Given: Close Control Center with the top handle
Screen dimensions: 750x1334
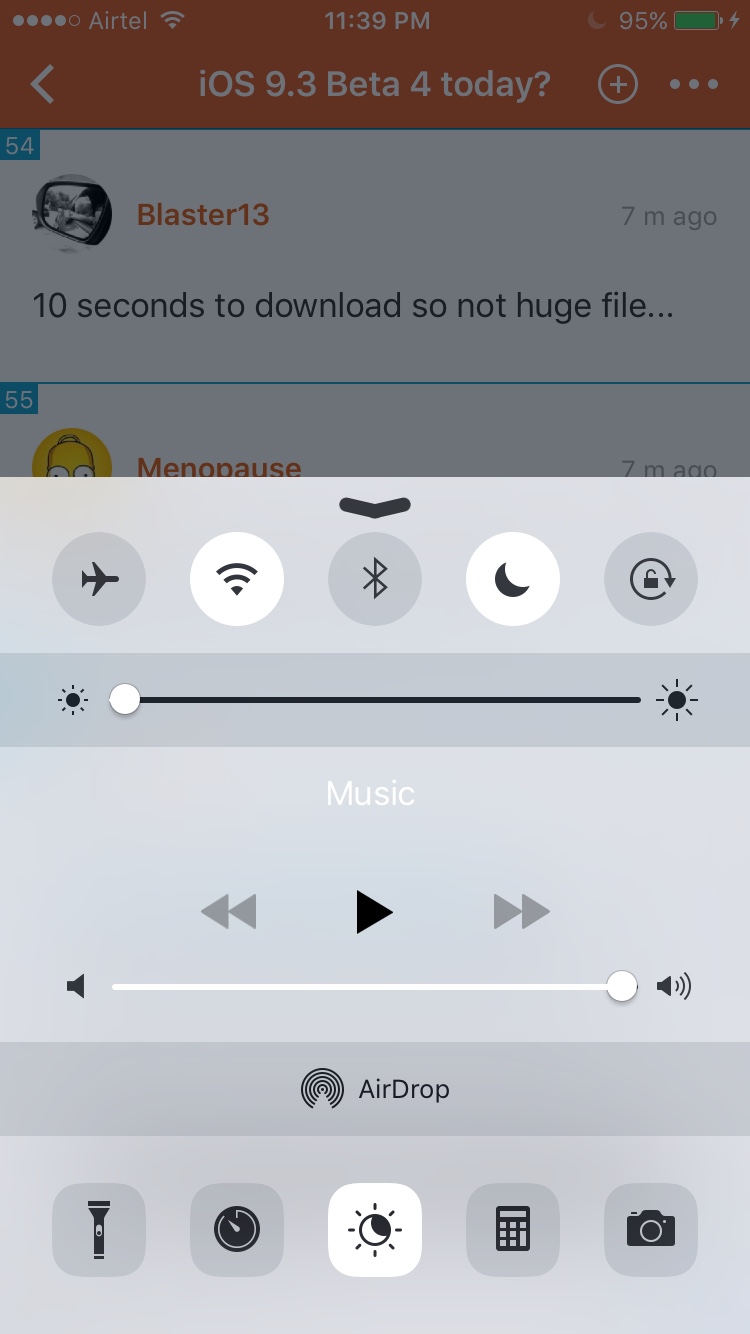Looking at the screenshot, I should 375,507.
